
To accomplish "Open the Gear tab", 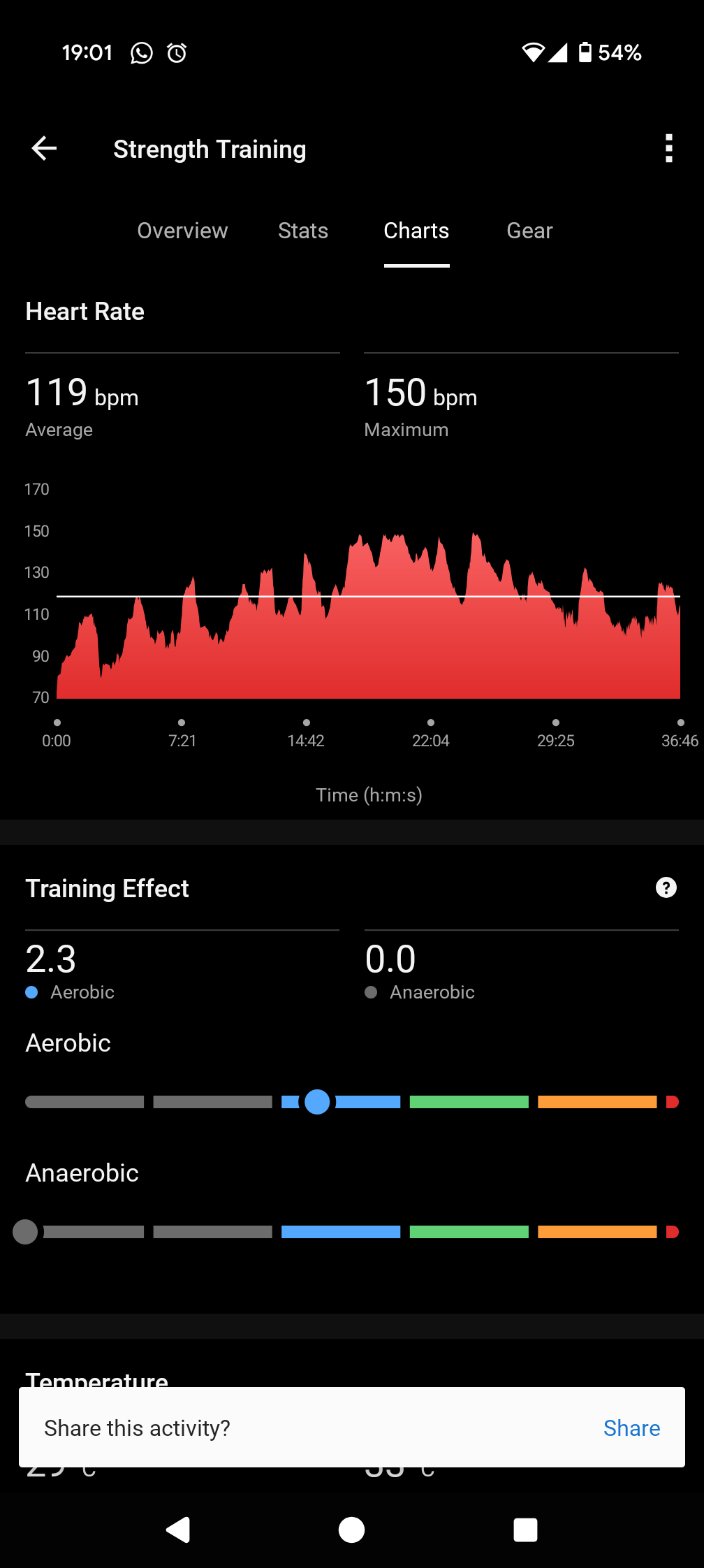I will [x=529, y=231].
